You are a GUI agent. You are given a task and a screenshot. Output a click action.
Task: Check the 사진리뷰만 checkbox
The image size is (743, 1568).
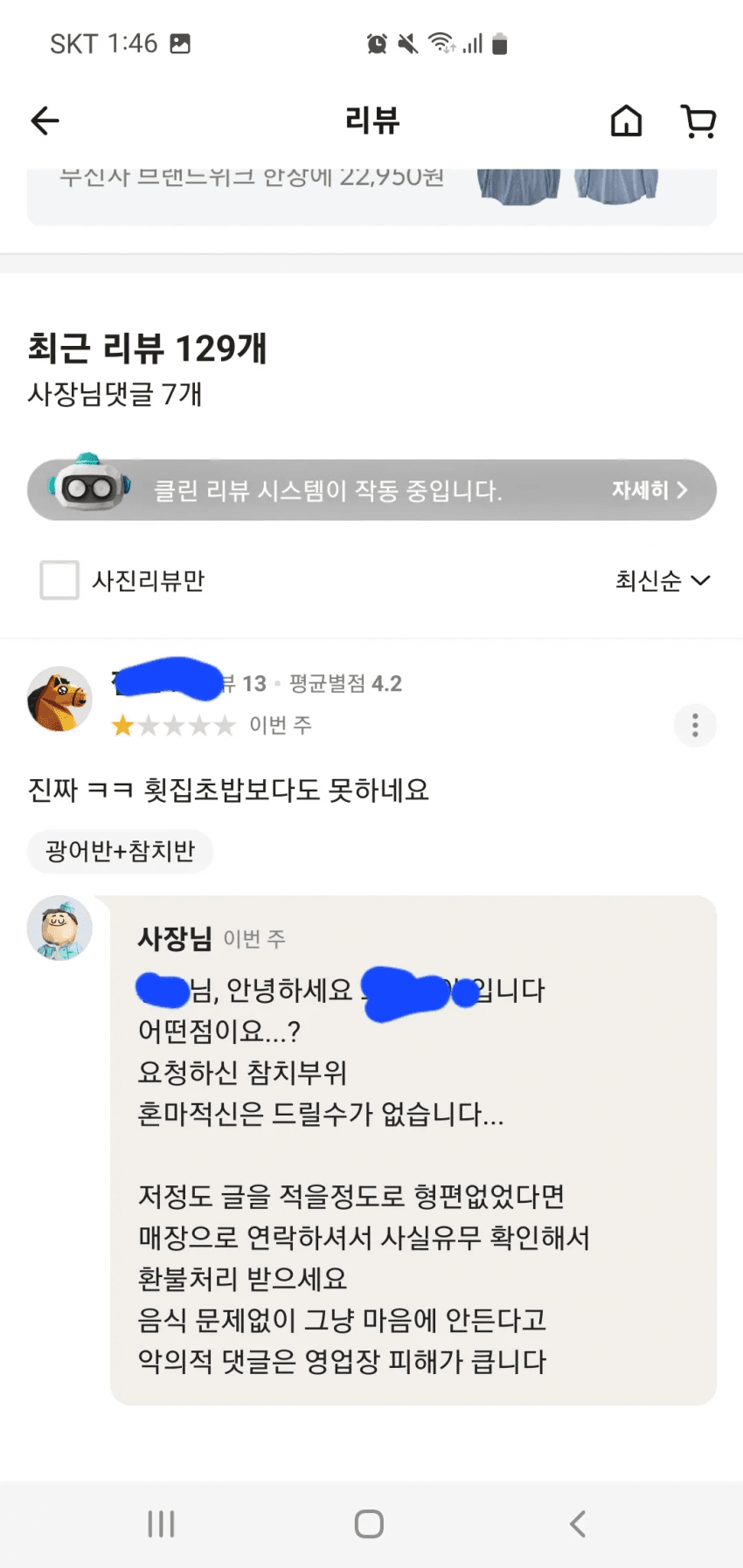[x=59, y=580]
